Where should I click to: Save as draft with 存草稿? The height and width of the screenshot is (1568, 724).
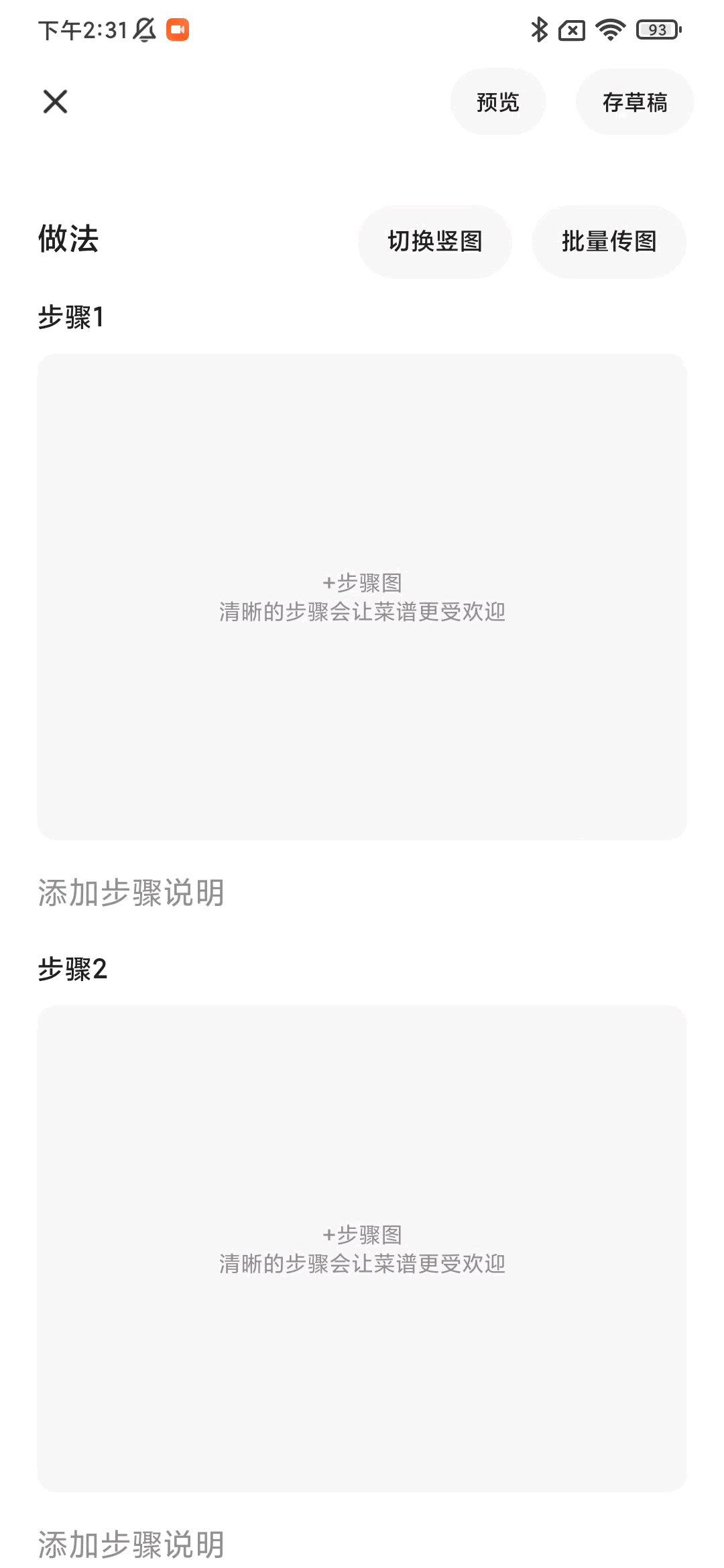[634, 102]
